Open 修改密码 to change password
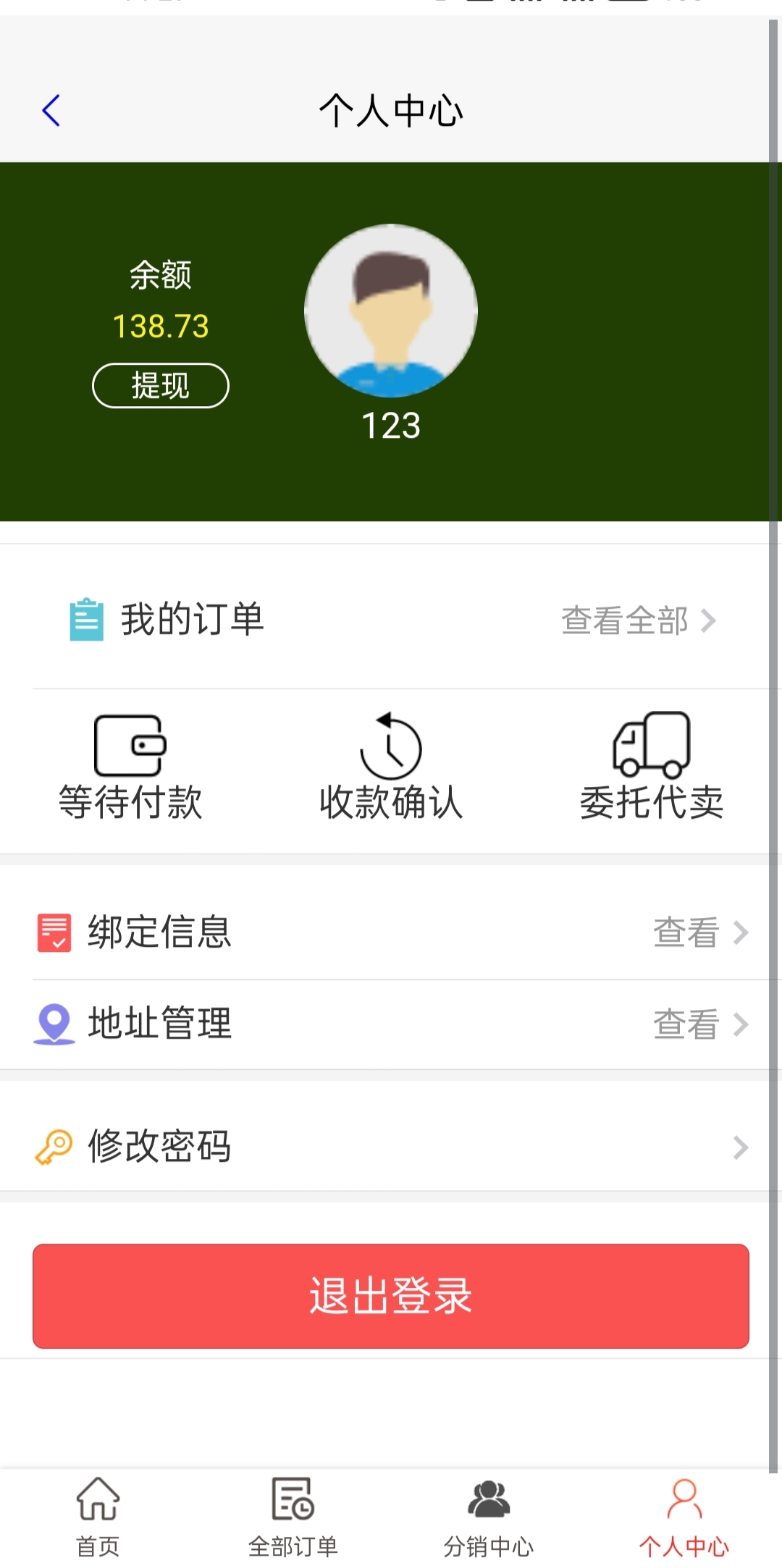The image size is (782, 1568). coord(391,1147)
